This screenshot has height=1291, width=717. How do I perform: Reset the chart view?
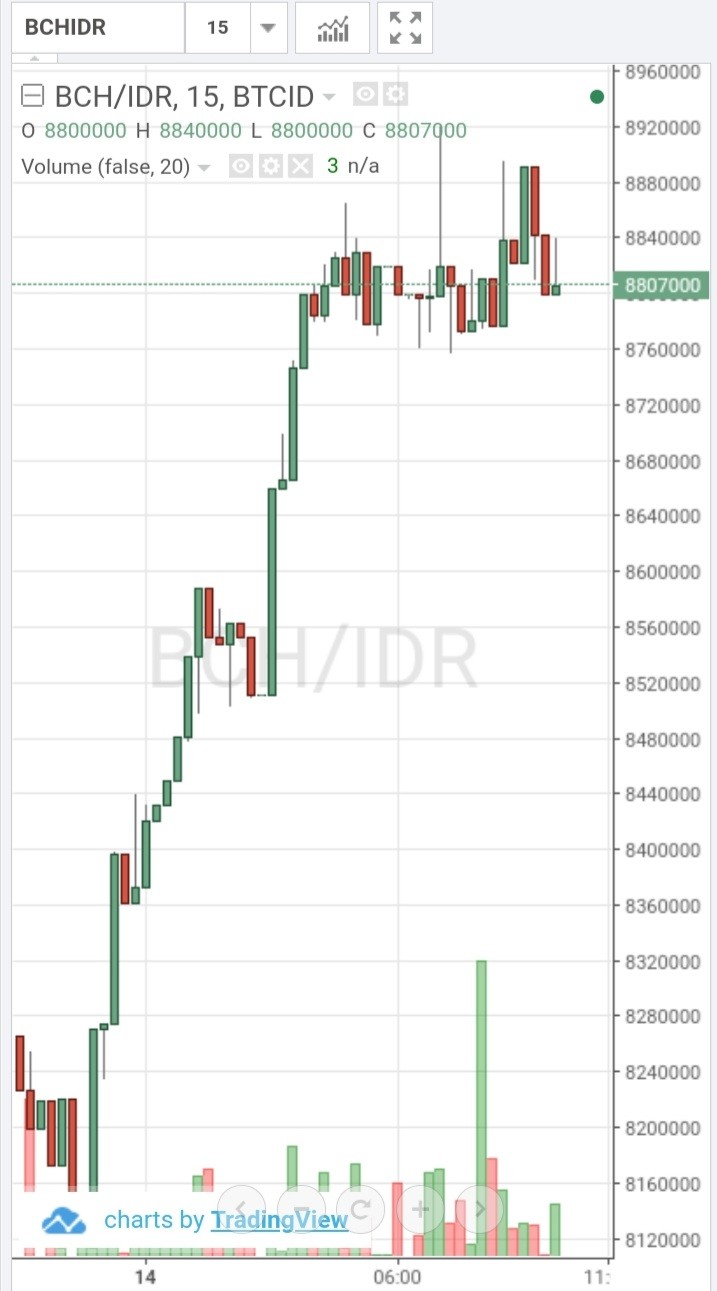[x=361, y=1207]
